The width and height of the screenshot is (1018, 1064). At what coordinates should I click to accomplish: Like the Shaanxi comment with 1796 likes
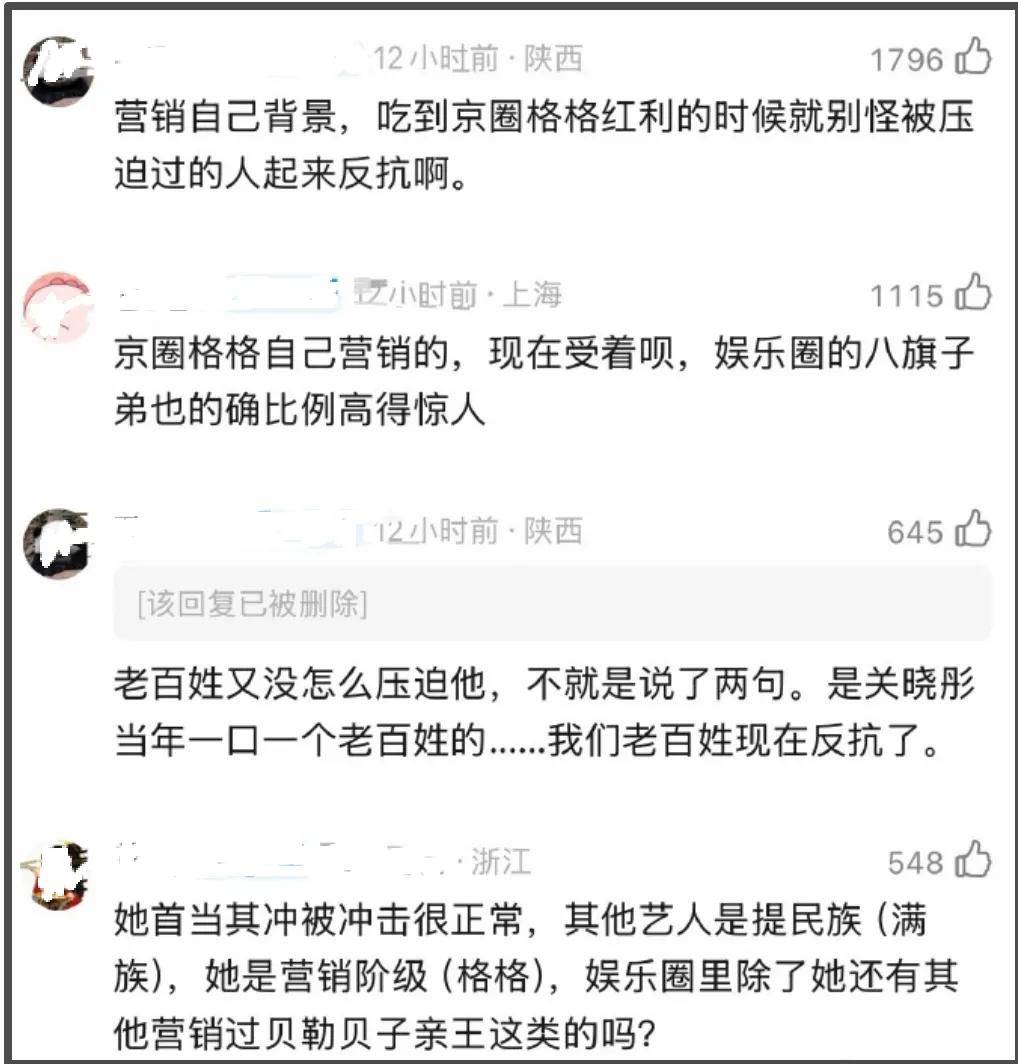coord(972,59)
